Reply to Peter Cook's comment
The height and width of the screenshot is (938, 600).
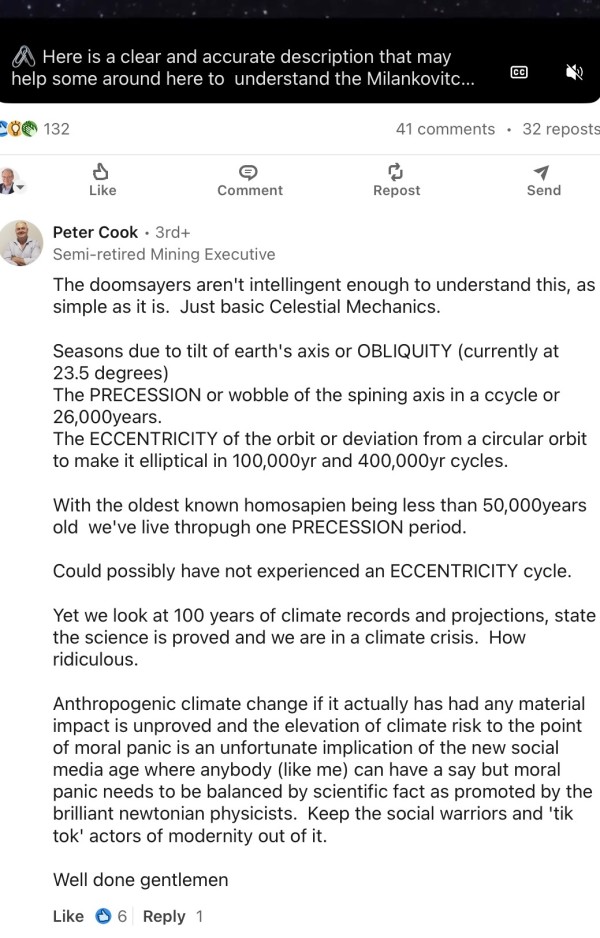[x=164, y=916]
